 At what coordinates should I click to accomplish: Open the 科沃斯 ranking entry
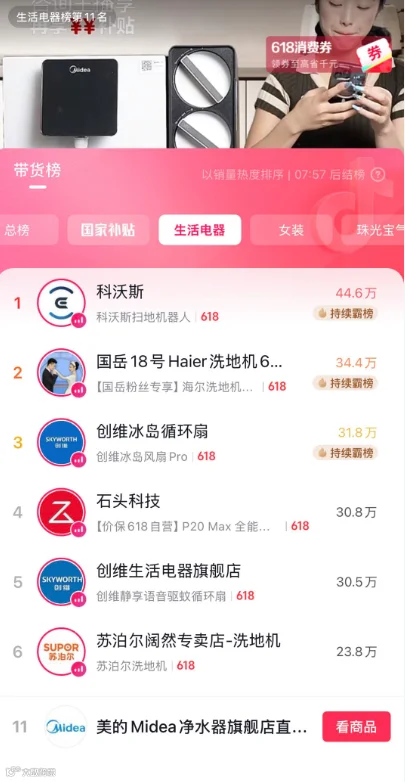coord(202,303)
